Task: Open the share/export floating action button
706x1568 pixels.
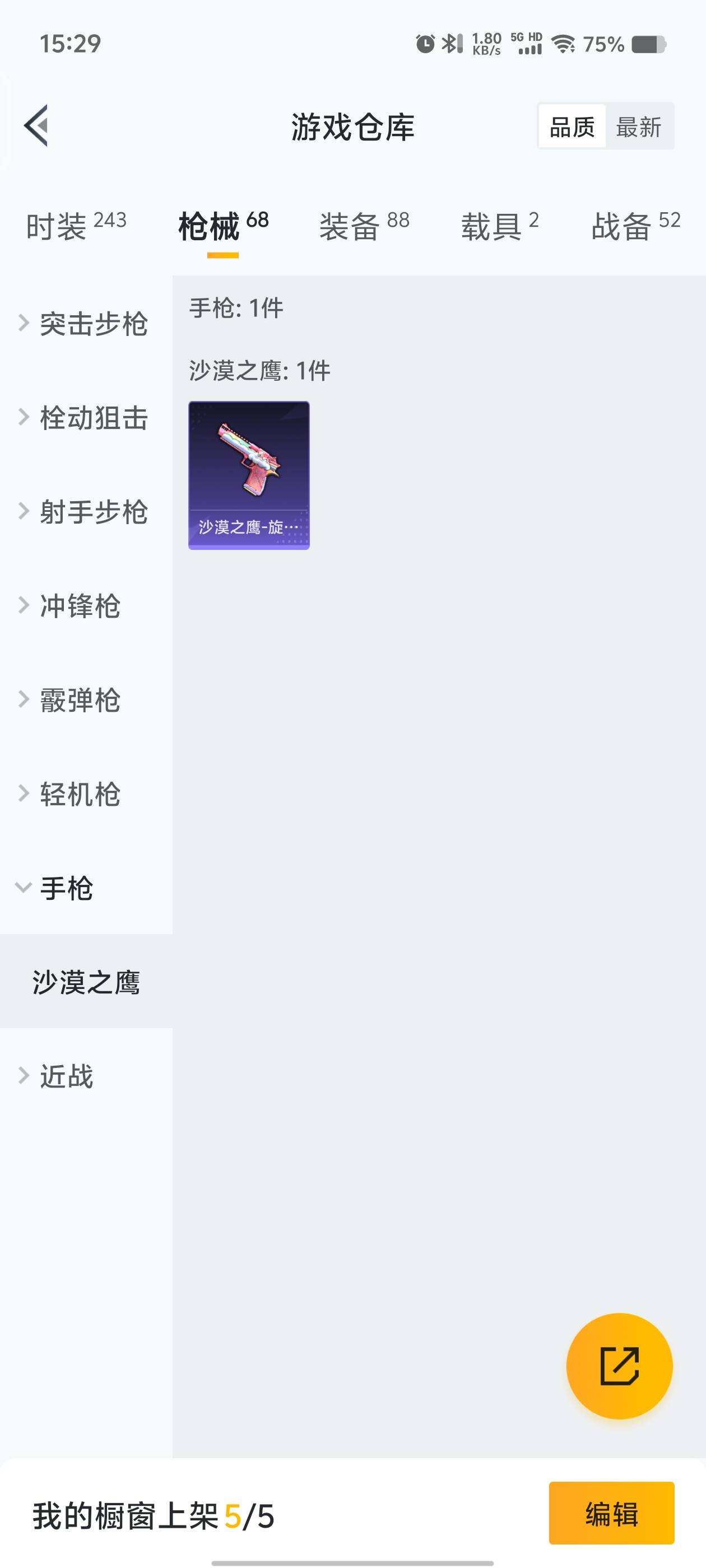Action: tap(620, 1365)
